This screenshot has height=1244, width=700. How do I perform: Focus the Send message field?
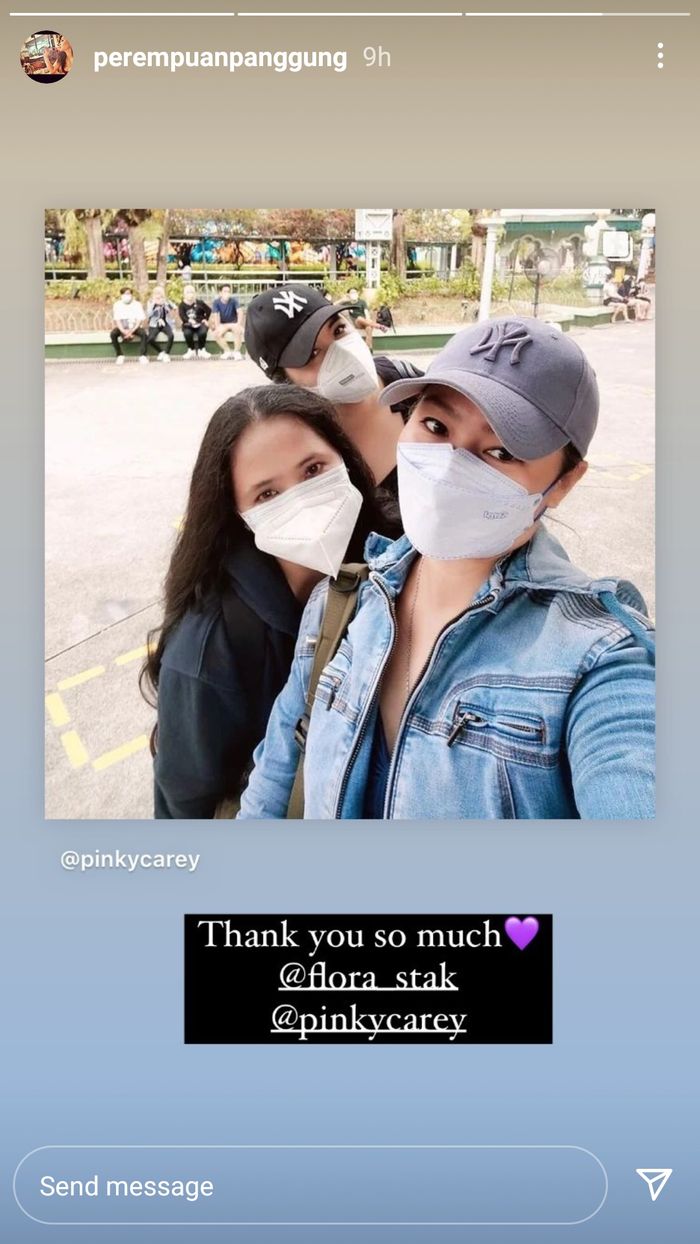coord(310,1185)
